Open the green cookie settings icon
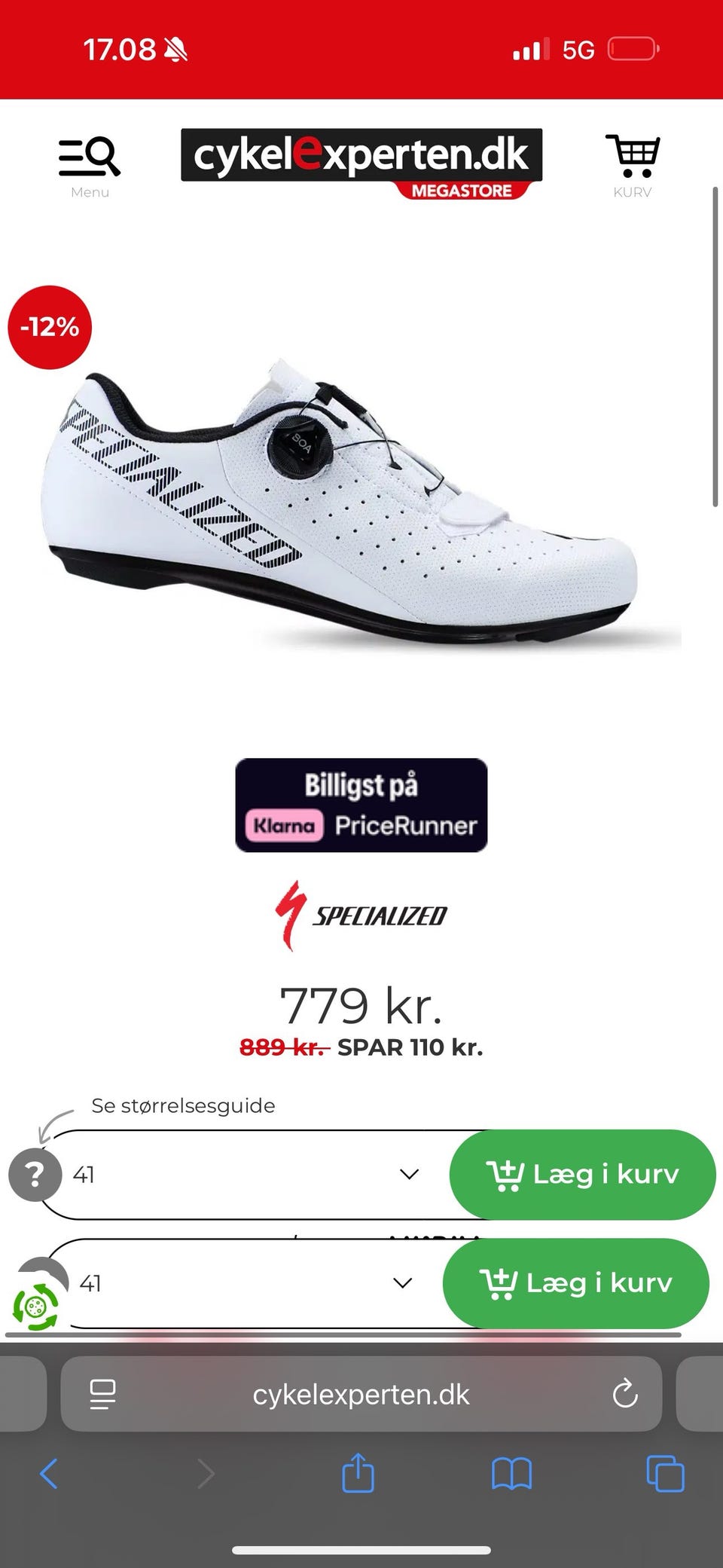The image size is (723, 1568). click(x=35, y=1307)
